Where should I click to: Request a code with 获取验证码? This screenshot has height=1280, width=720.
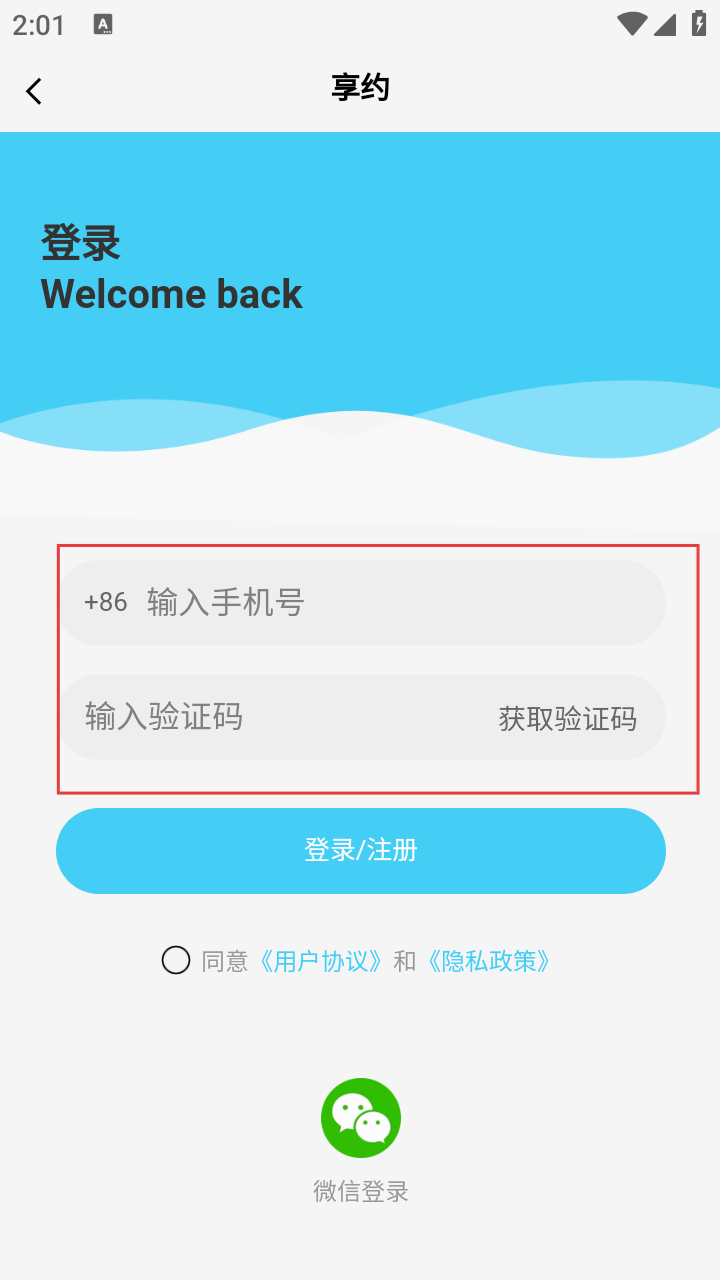[567, 718]
